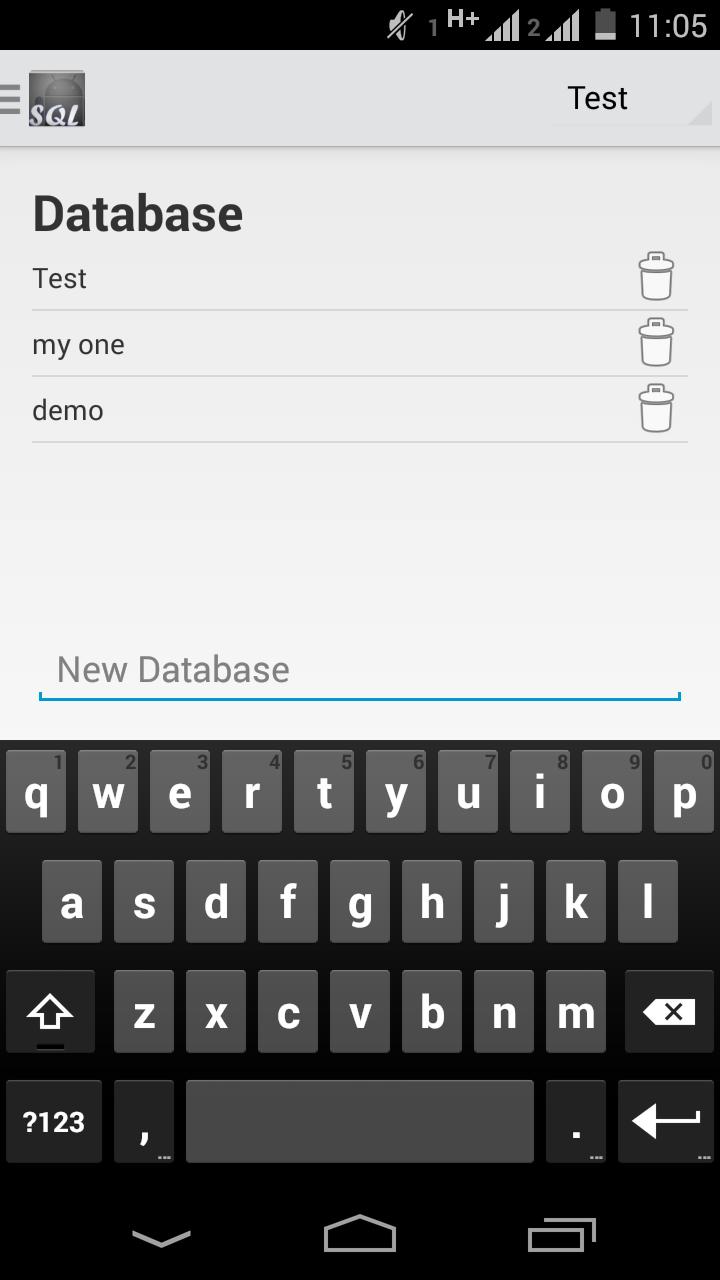Open recent apps with the recents button
The image size is (720, 1280).
560,1235
